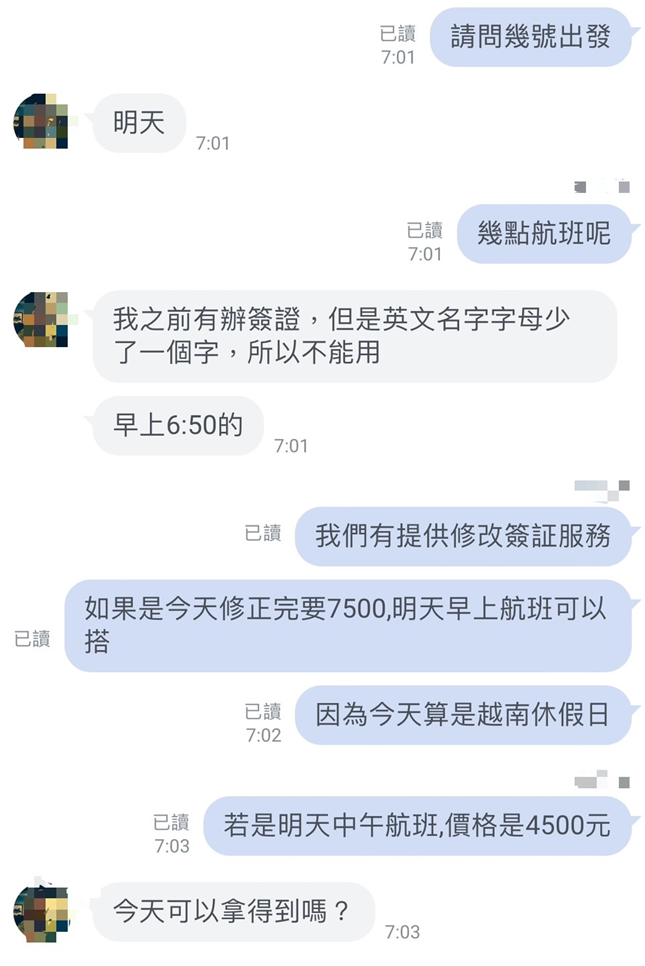Open sender avatar beside the 明天 message
Viewport: 645px width, 966px height.
[x=40, y=121]
